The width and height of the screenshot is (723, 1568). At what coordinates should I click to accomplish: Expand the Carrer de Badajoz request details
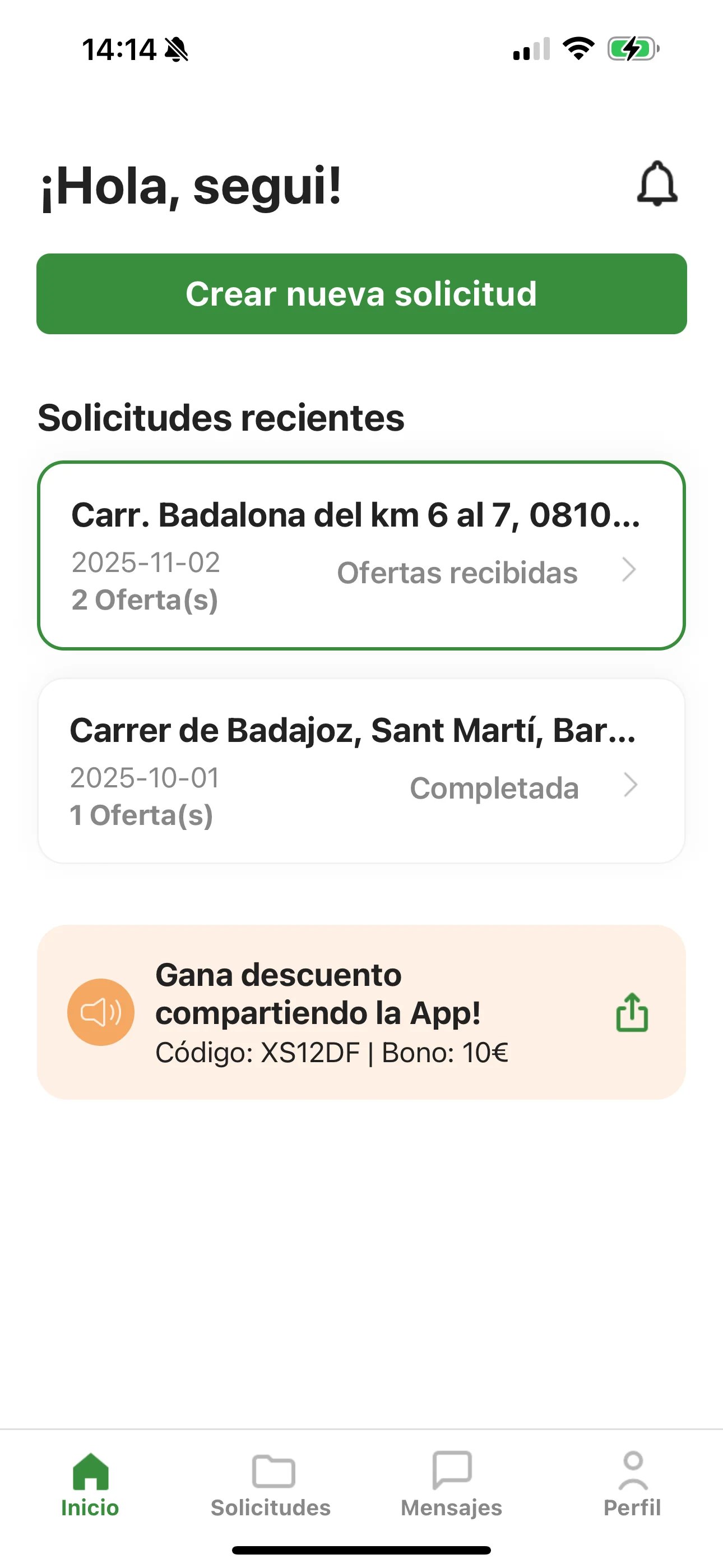[361, 770]
